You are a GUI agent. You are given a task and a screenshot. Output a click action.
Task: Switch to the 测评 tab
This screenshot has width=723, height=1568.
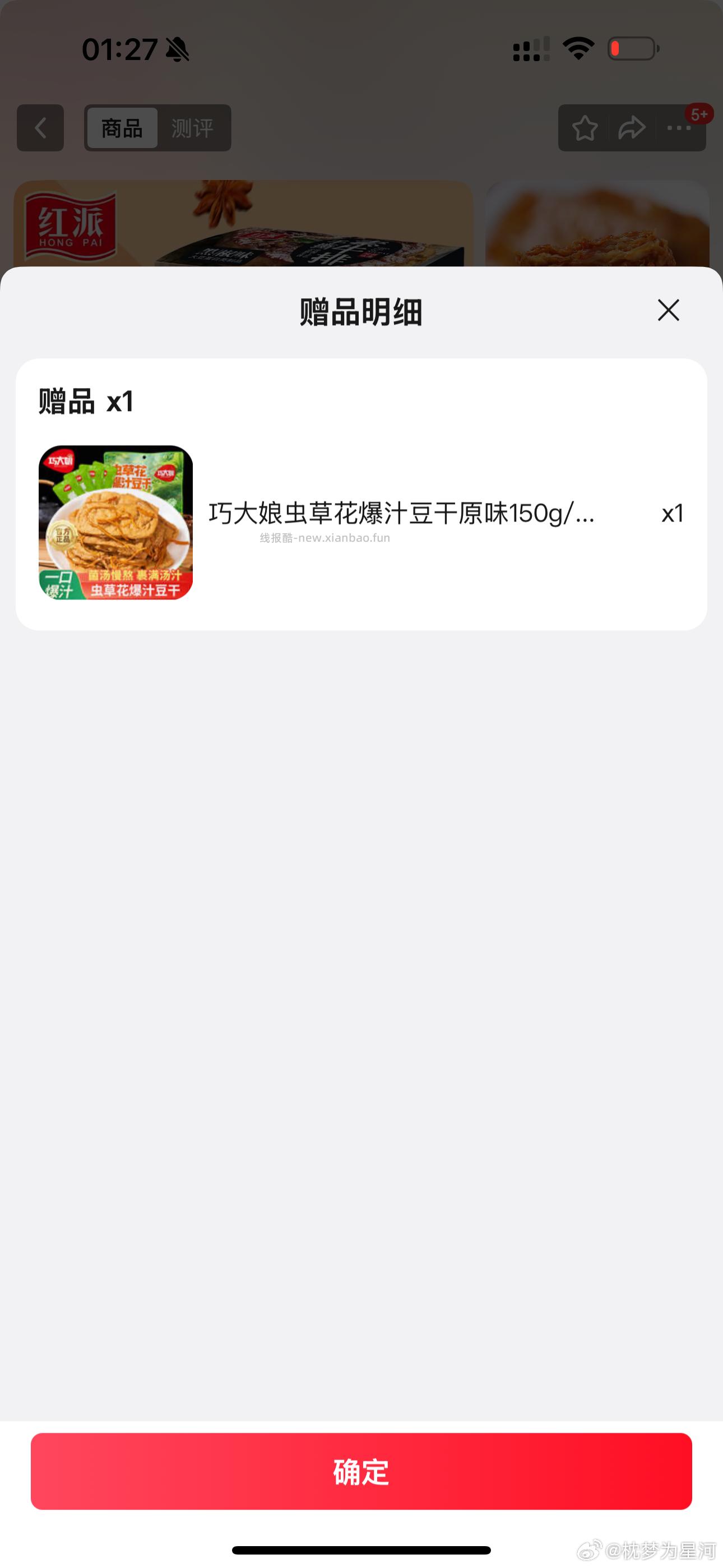pos(193,128)
